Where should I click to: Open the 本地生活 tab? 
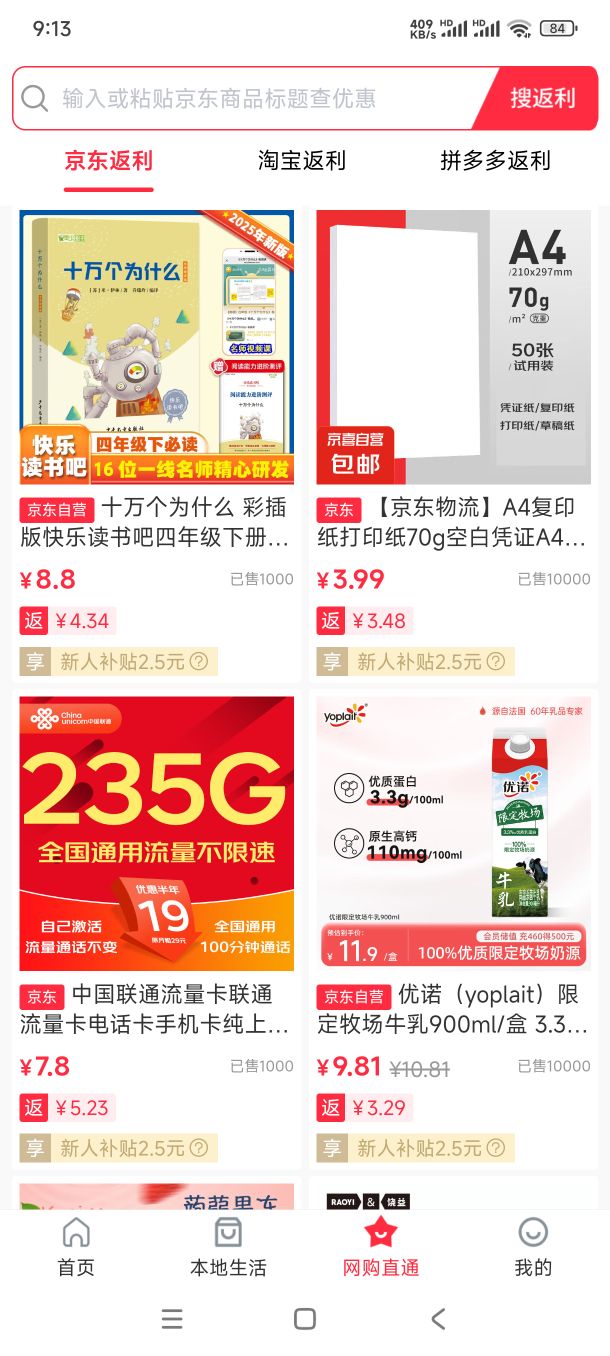228,1247
